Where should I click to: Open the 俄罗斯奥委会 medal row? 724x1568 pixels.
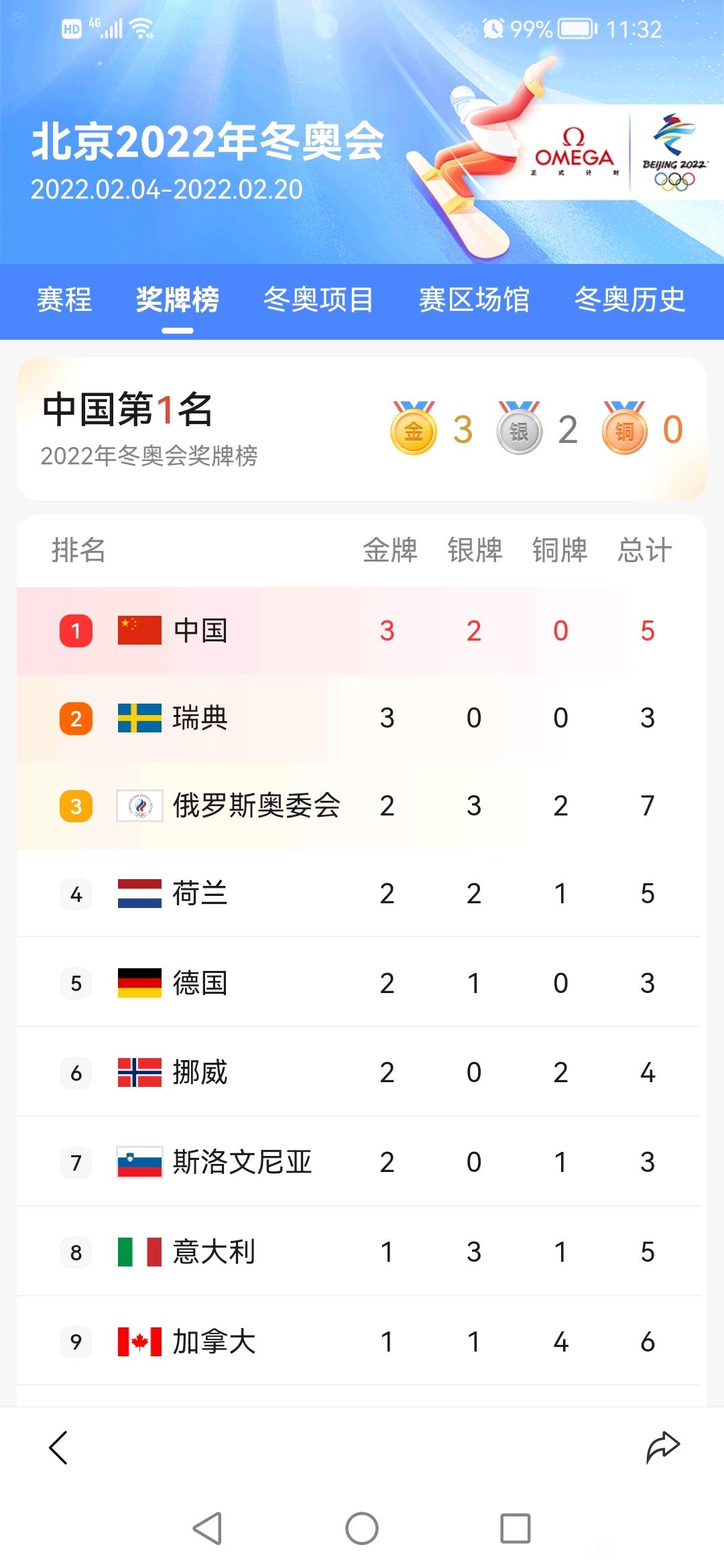[362, 805]
